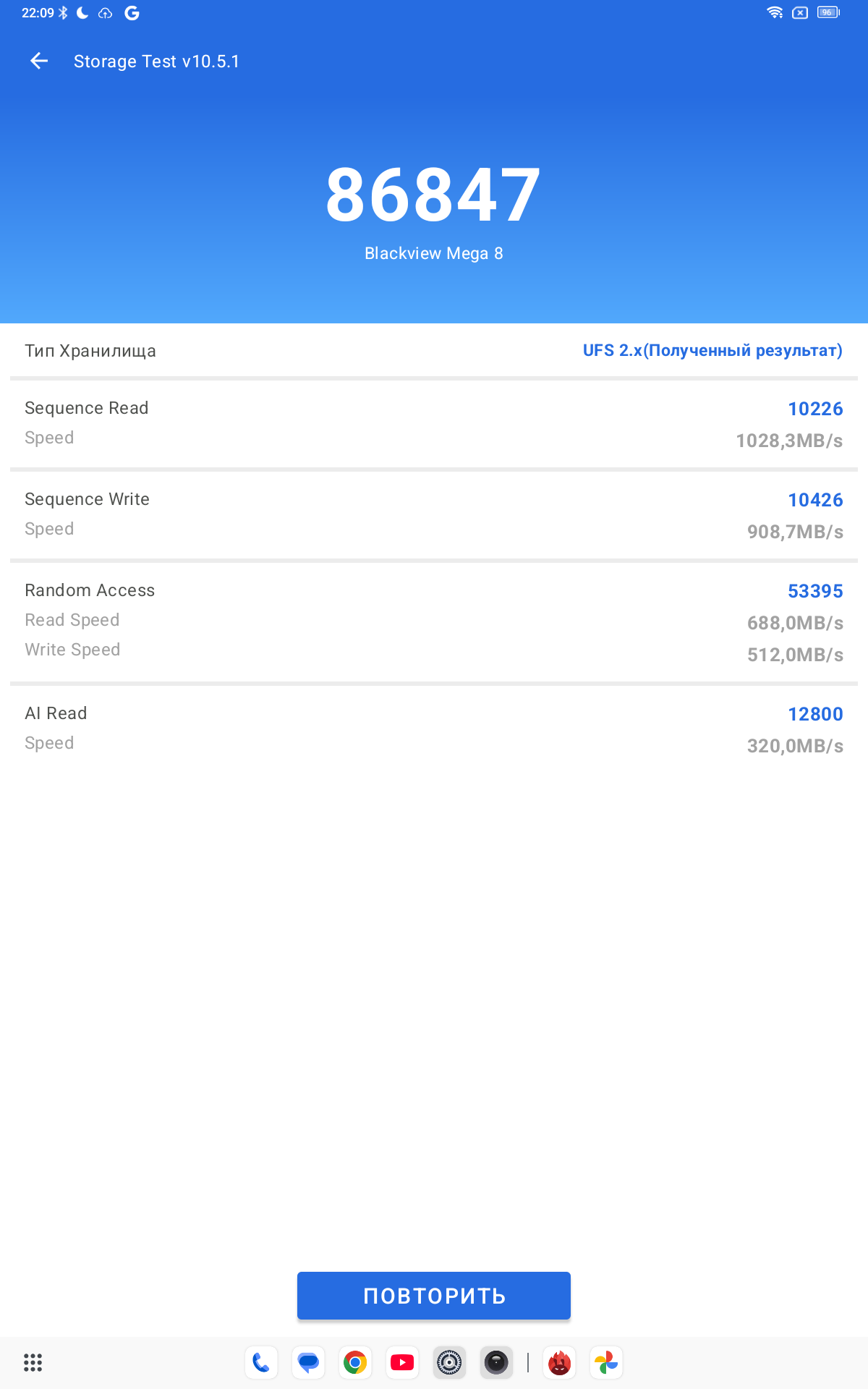
Task: Open Google Photos from the taskbar
Action: [606, 1363]
